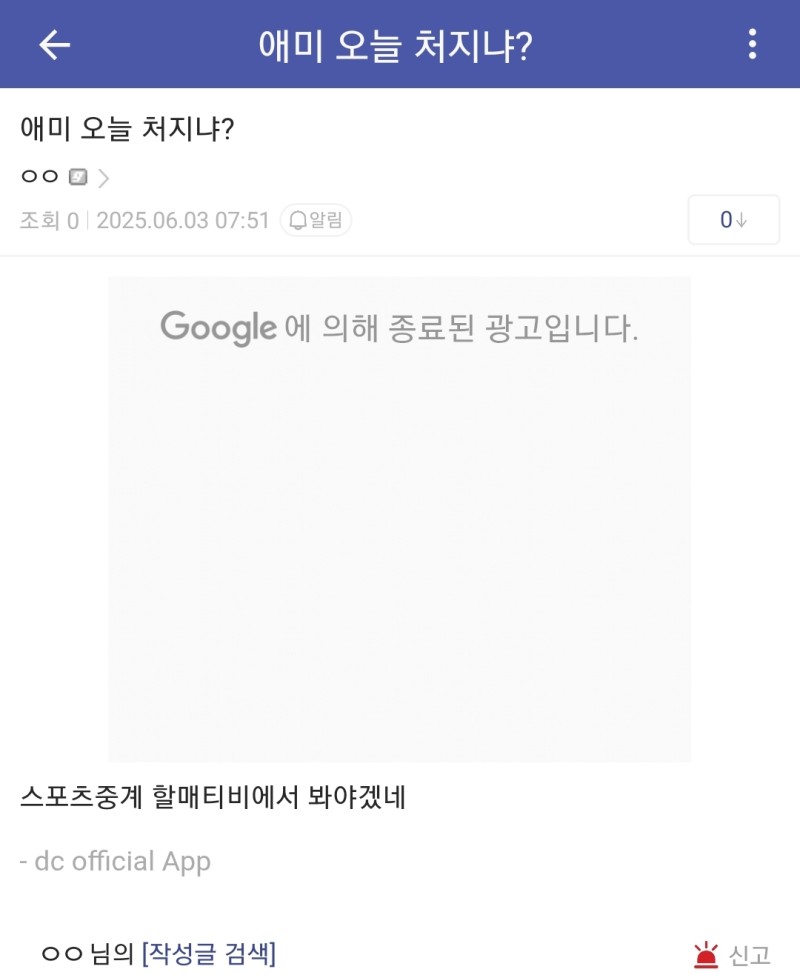
Task: Open the author ㅇㅇ profile chevron
Action: (x=104, y=178)
